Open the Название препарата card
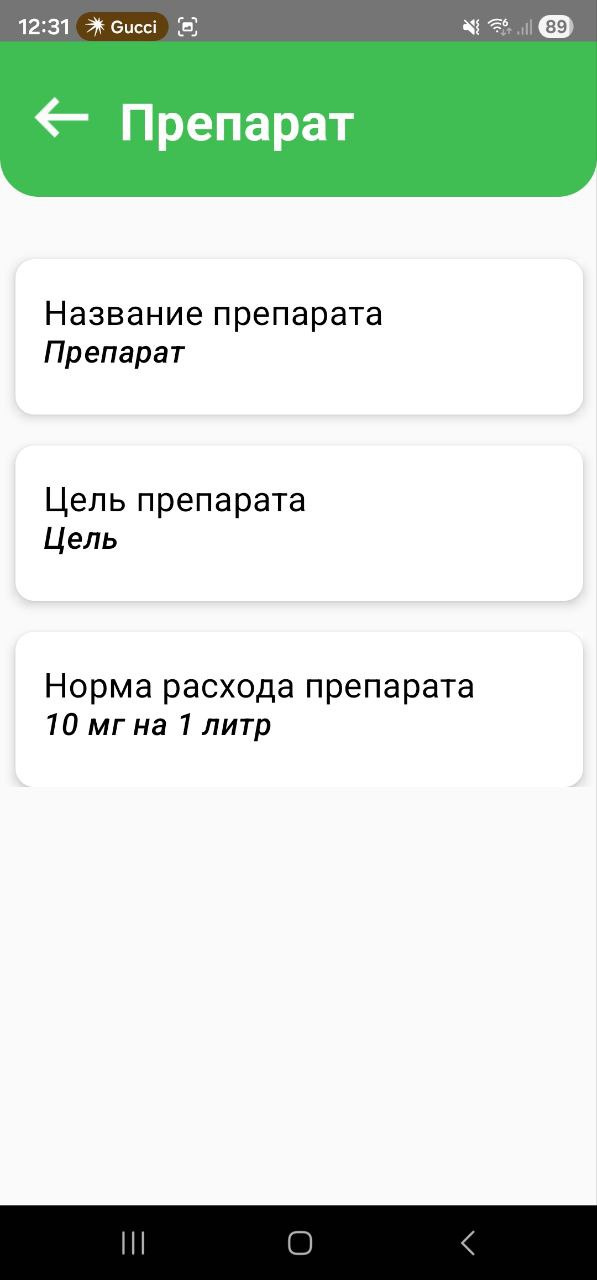 (299, 336)
